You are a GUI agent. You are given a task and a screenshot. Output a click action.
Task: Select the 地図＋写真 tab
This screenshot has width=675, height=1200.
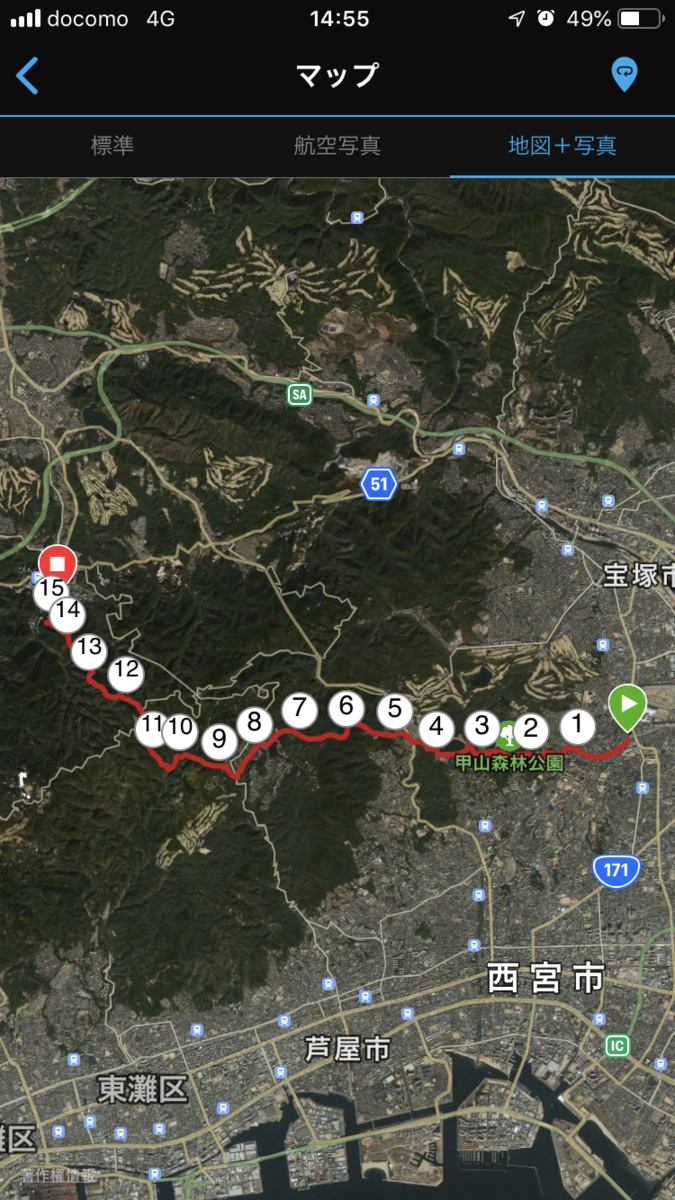(x=562, y=146)
